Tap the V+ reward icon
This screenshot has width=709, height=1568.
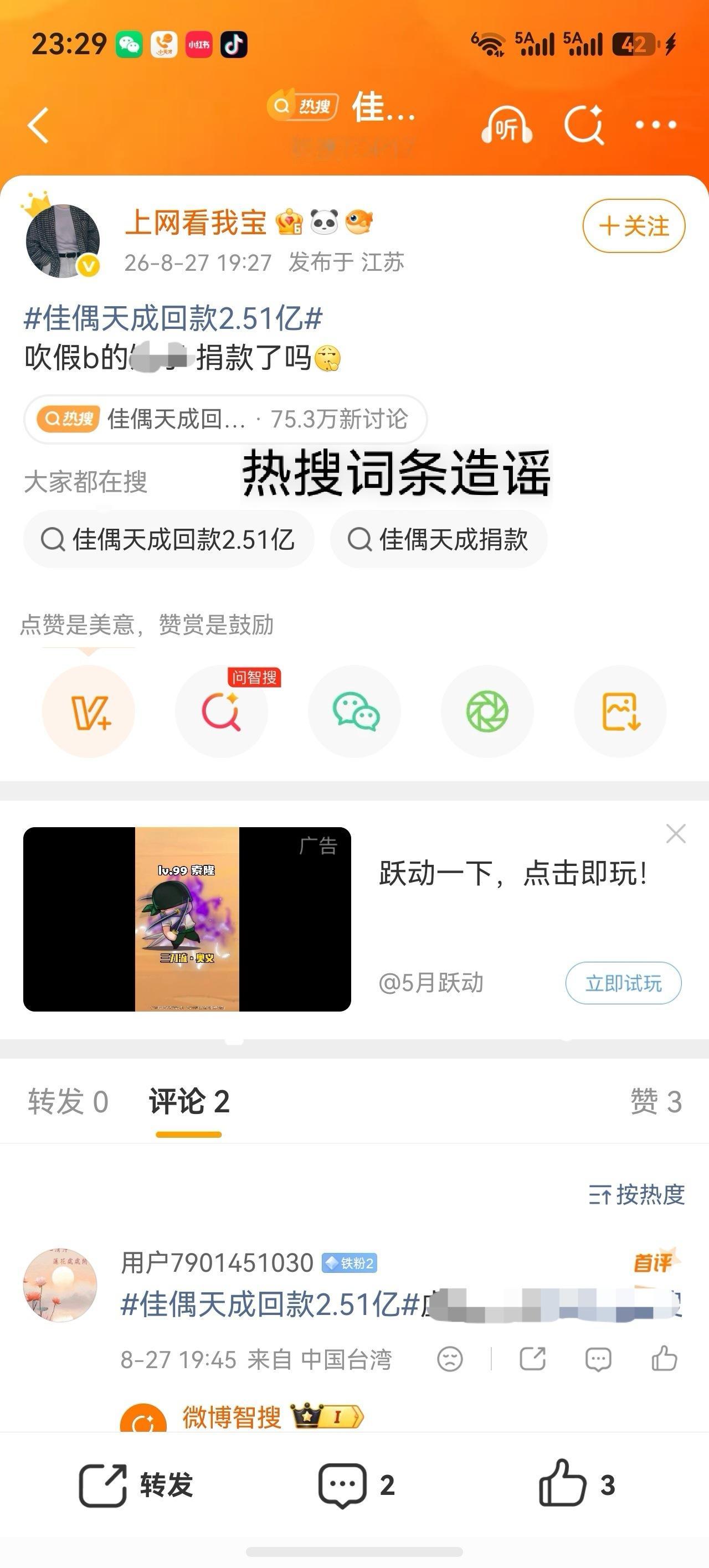89,711
